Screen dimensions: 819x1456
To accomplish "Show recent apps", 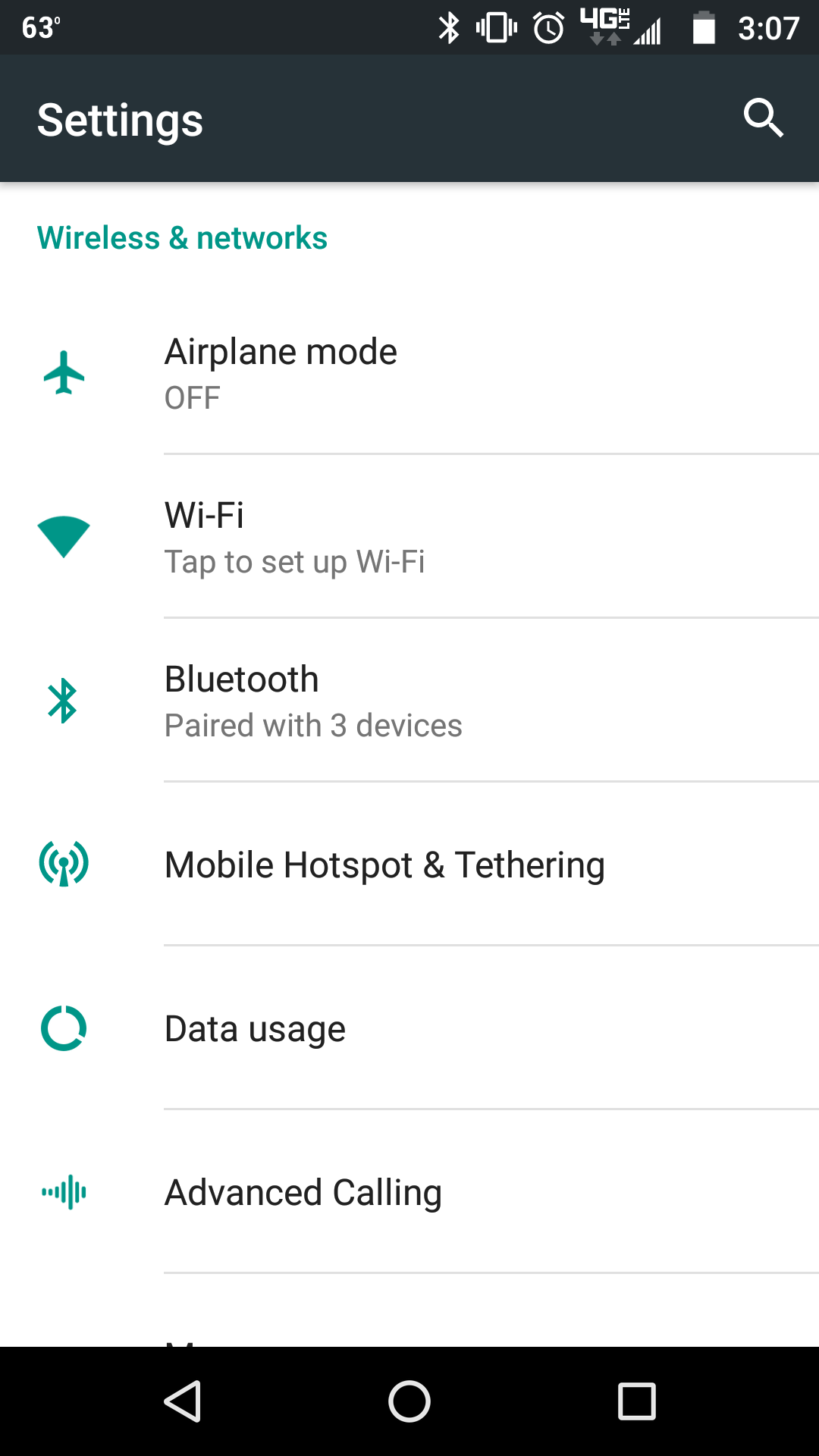I will (x=636, y=1401).
